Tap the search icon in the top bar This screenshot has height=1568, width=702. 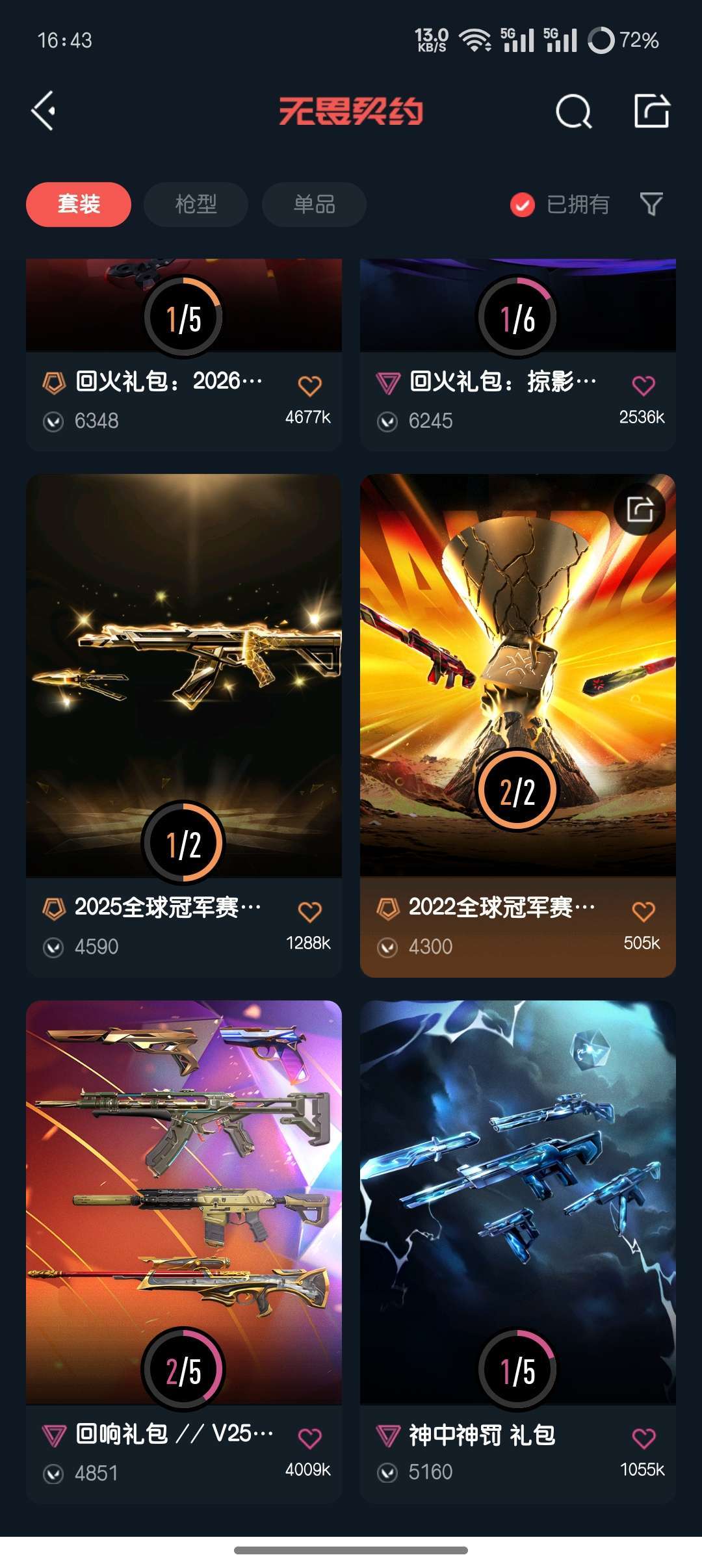575,111
